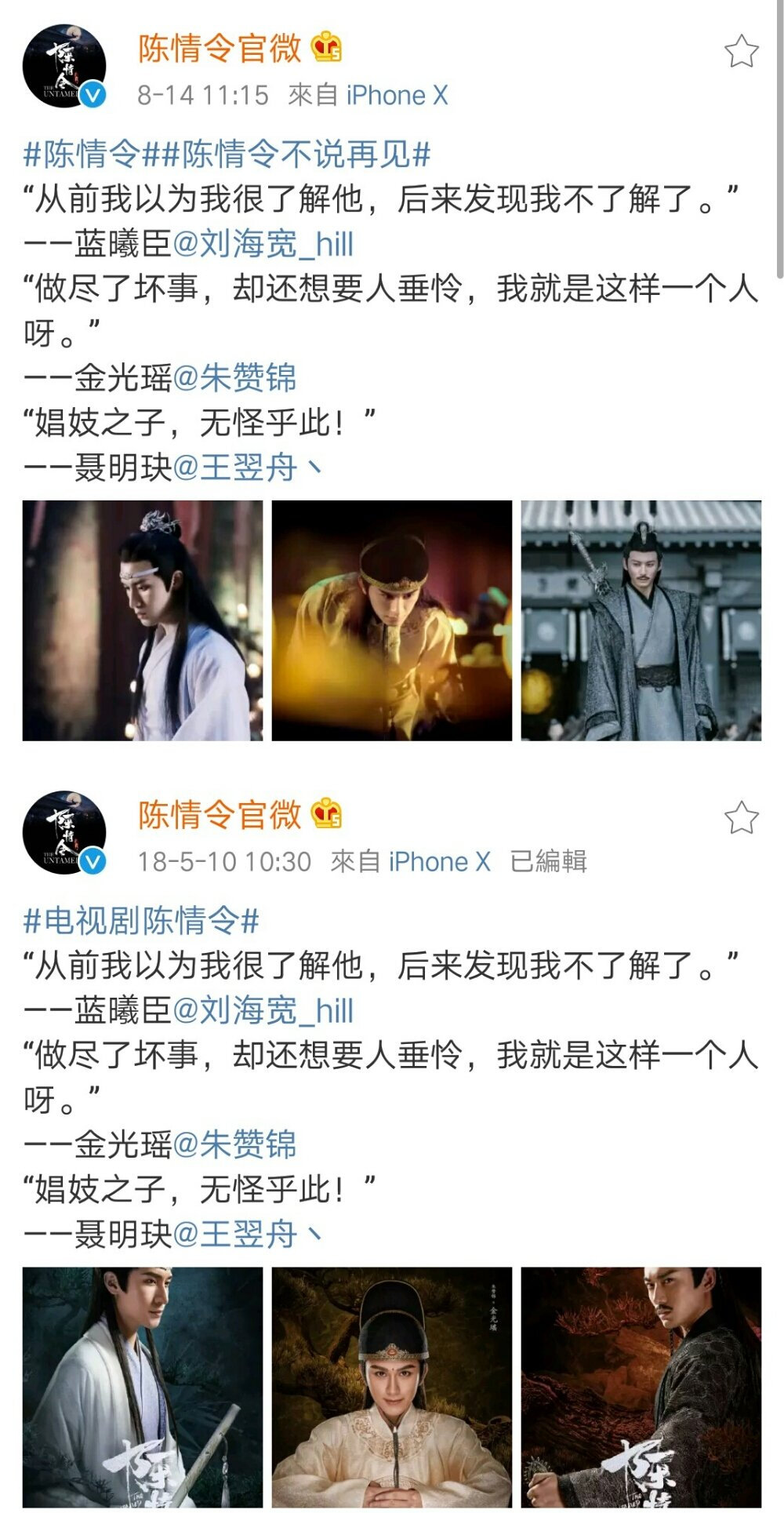Screen dimensions: 784x1513
Task: Open the username 陈情令官微 on first post
Action: click(x=220, y=49)
